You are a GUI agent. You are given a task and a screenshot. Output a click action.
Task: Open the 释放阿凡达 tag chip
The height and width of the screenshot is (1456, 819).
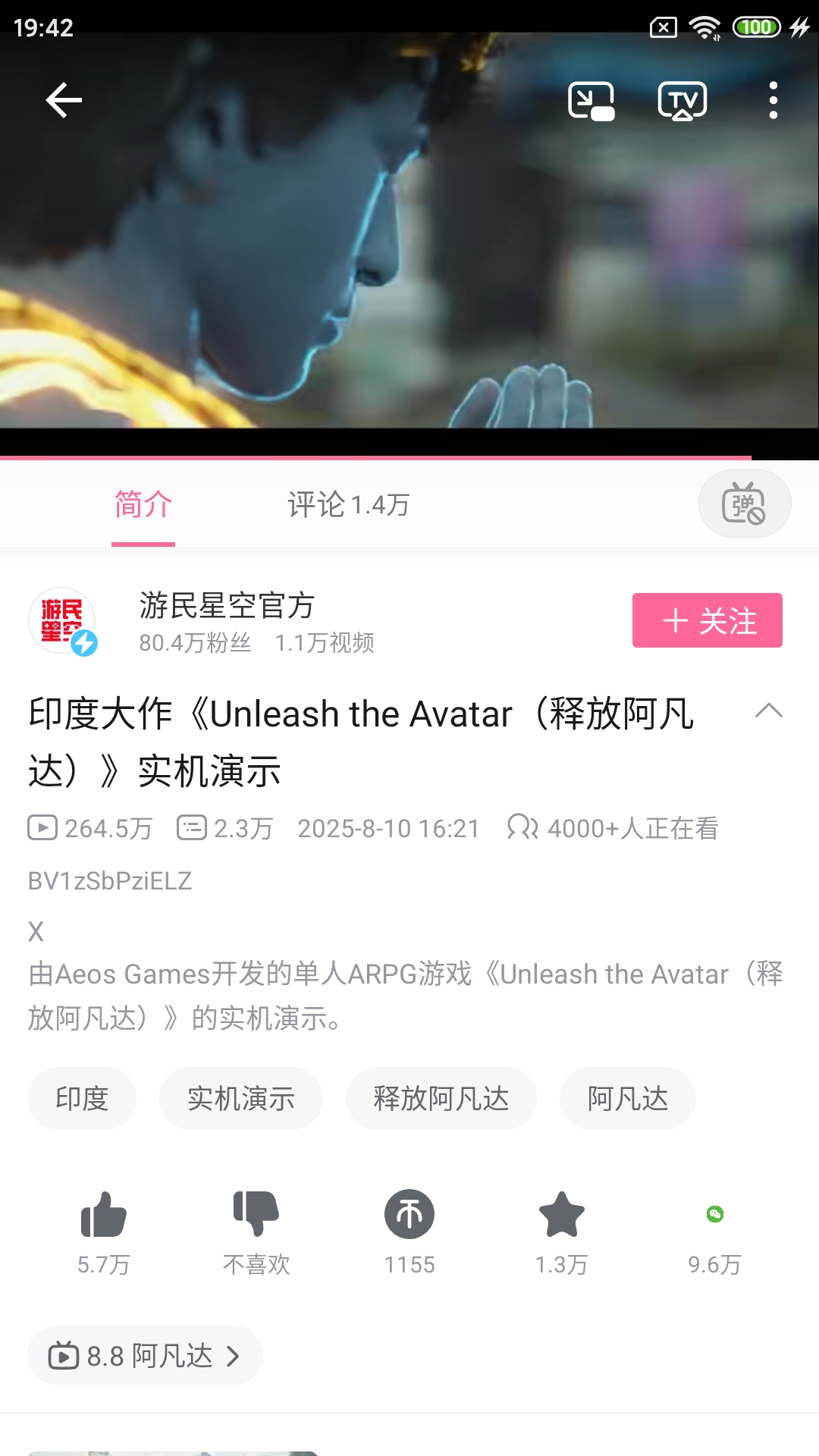click(441, 1098)
